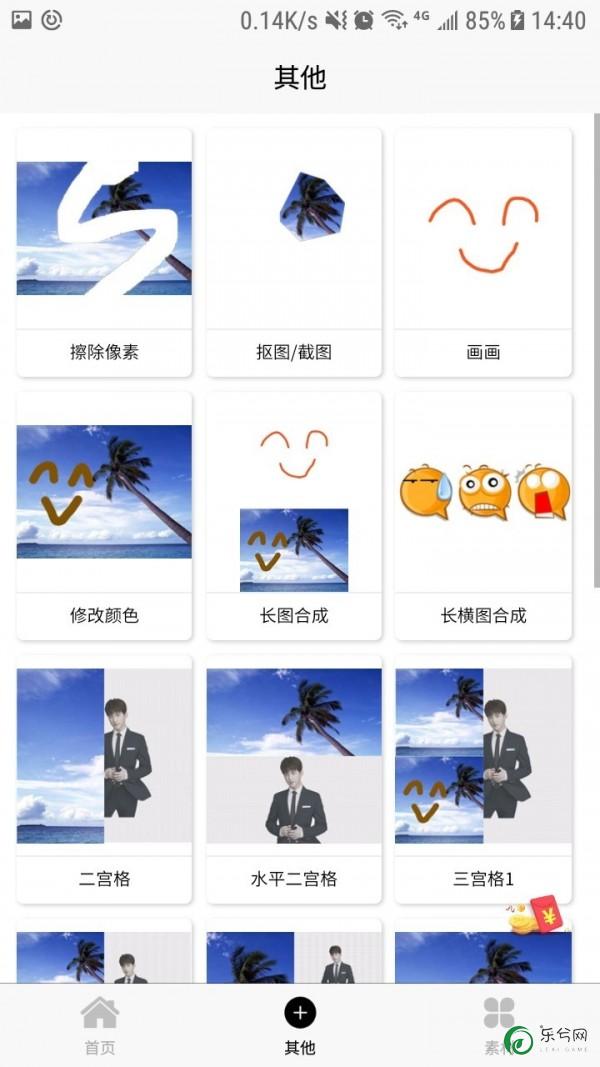
Task: Select the 修改颜色 card
Action: pos(104,515)
